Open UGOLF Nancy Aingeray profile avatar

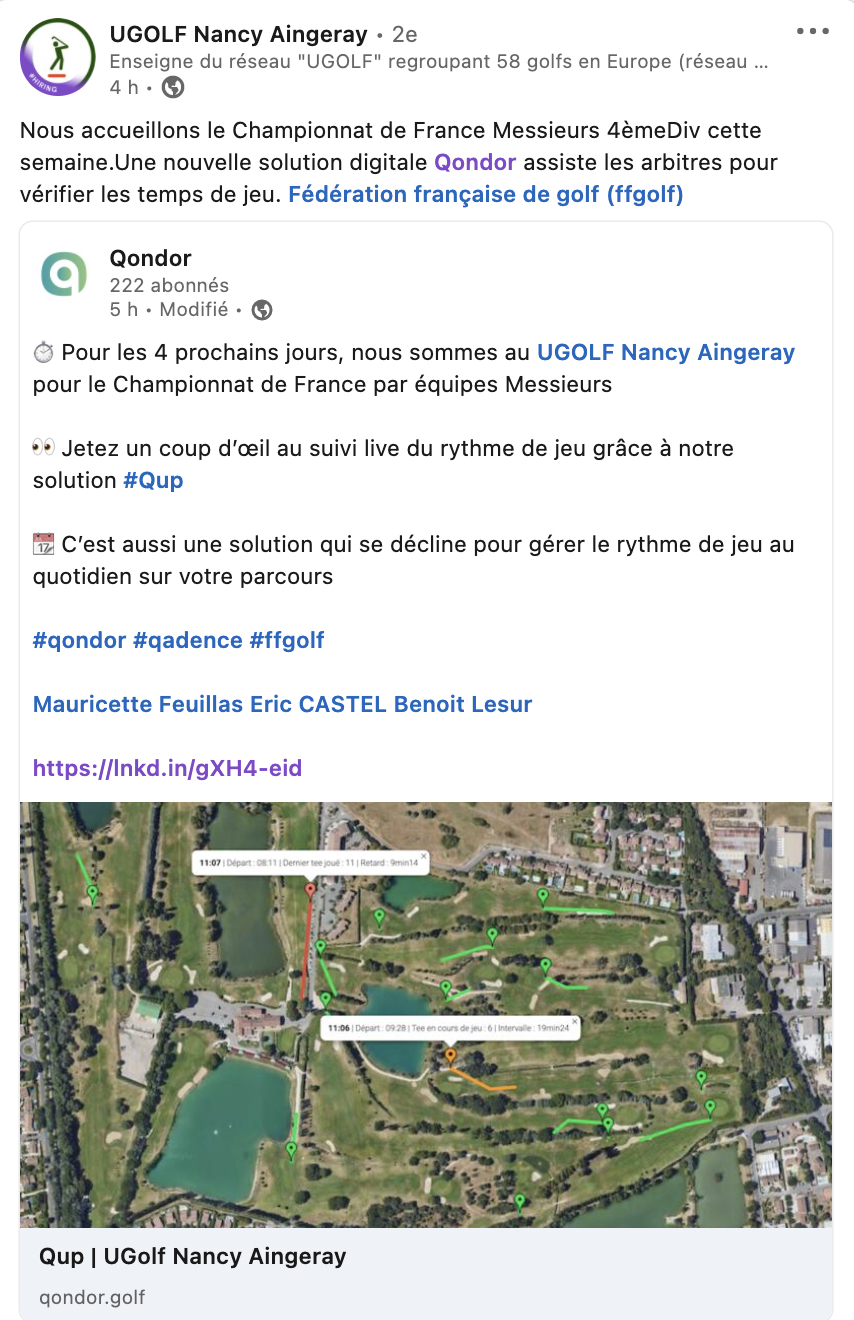58,58
